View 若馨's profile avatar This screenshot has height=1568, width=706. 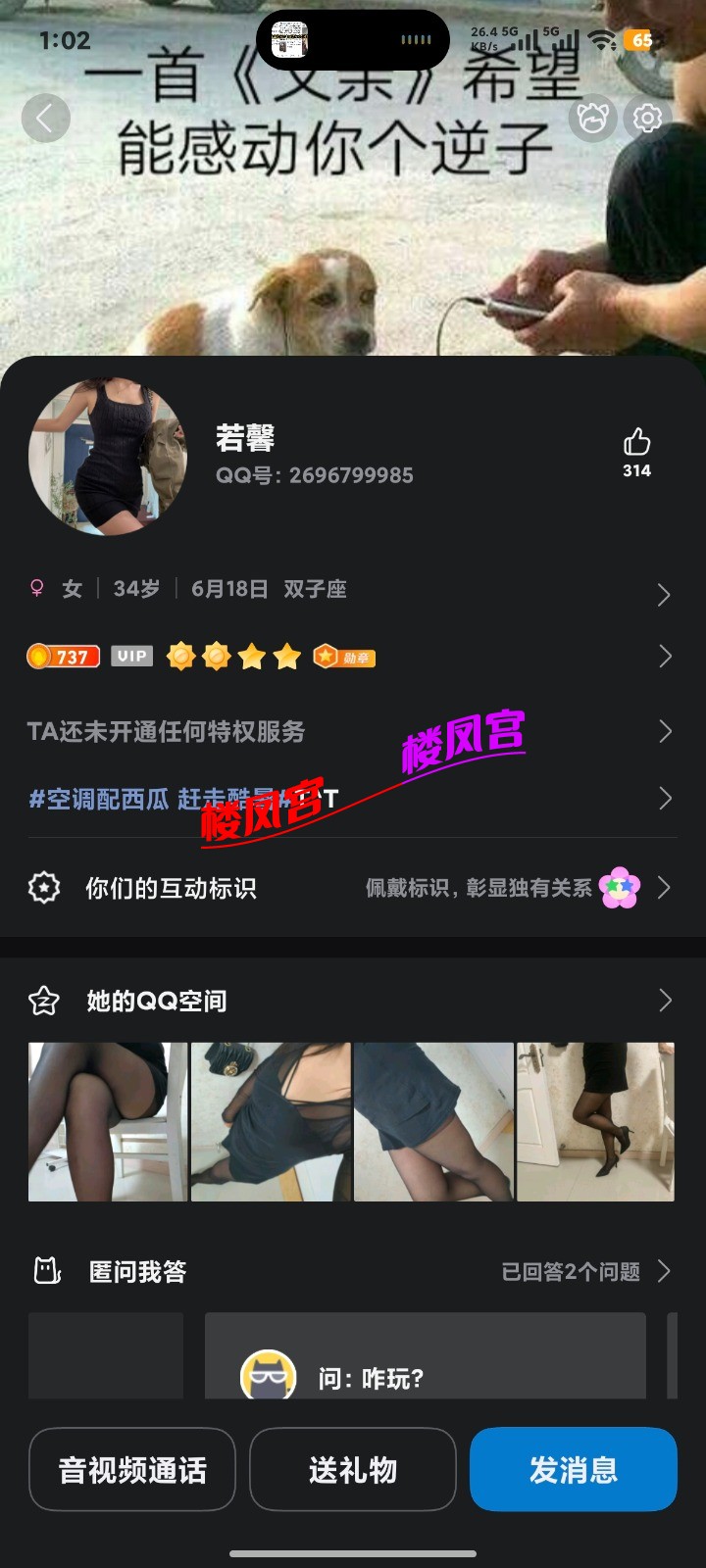pyautogui.click(x=108, y=459)
